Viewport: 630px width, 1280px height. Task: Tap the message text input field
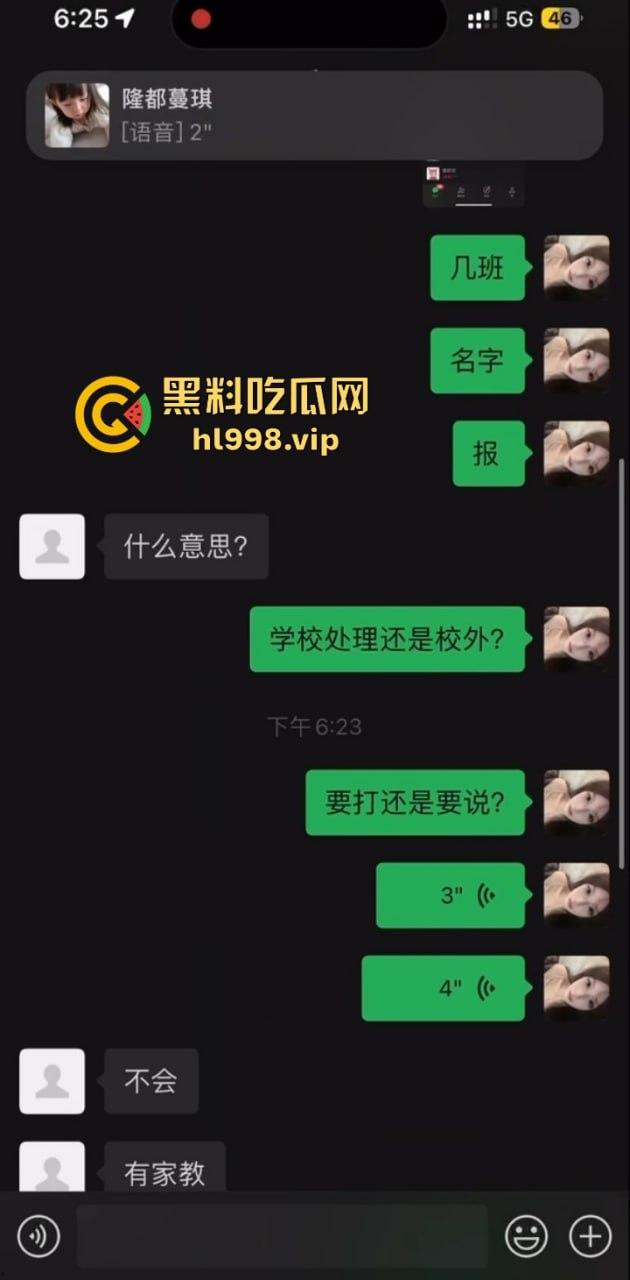pyautogui.click(x=282, y=1237)
